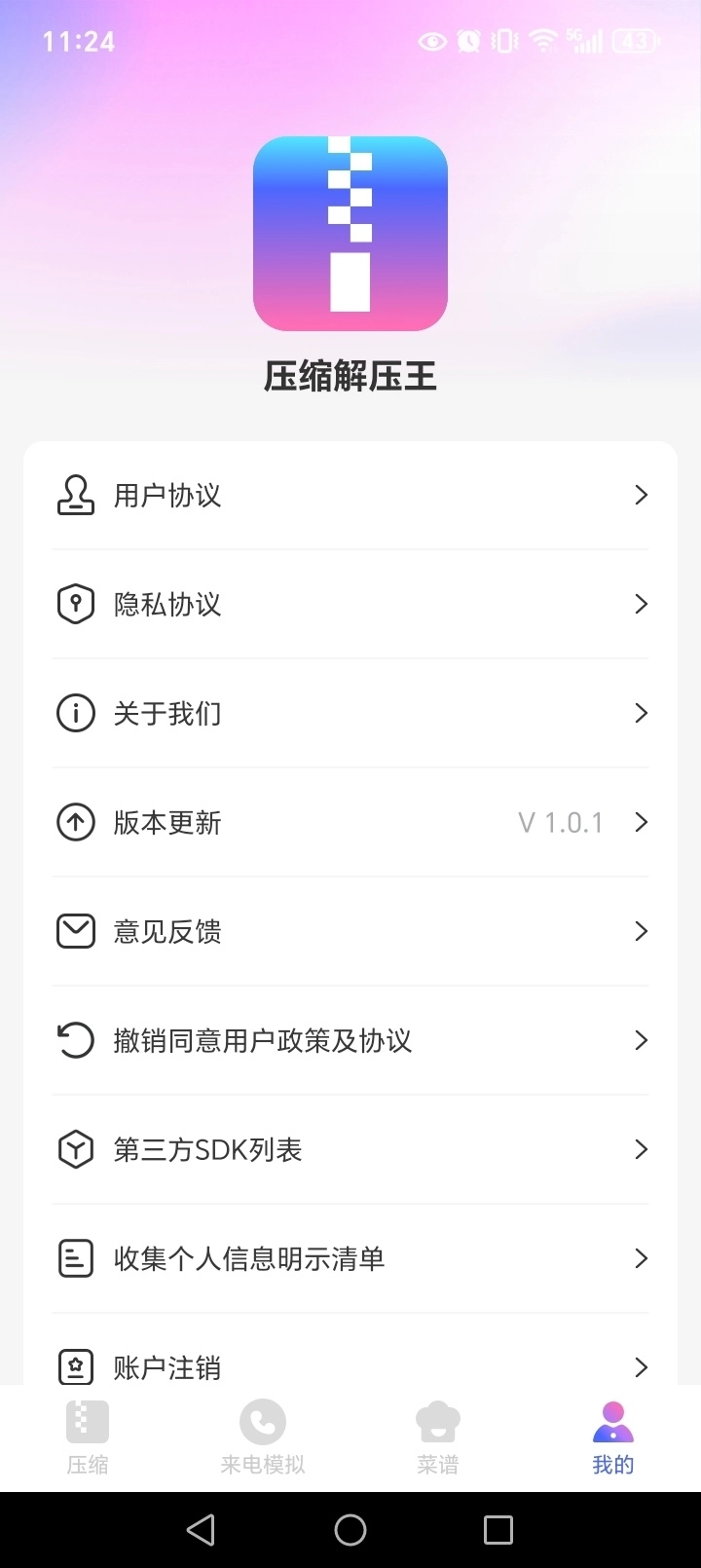Expand the 隐私协议 row chevron
Image resolution: width=701 pixels, height=1568 pixels.
pyautogui.click(x=641, y=604)
